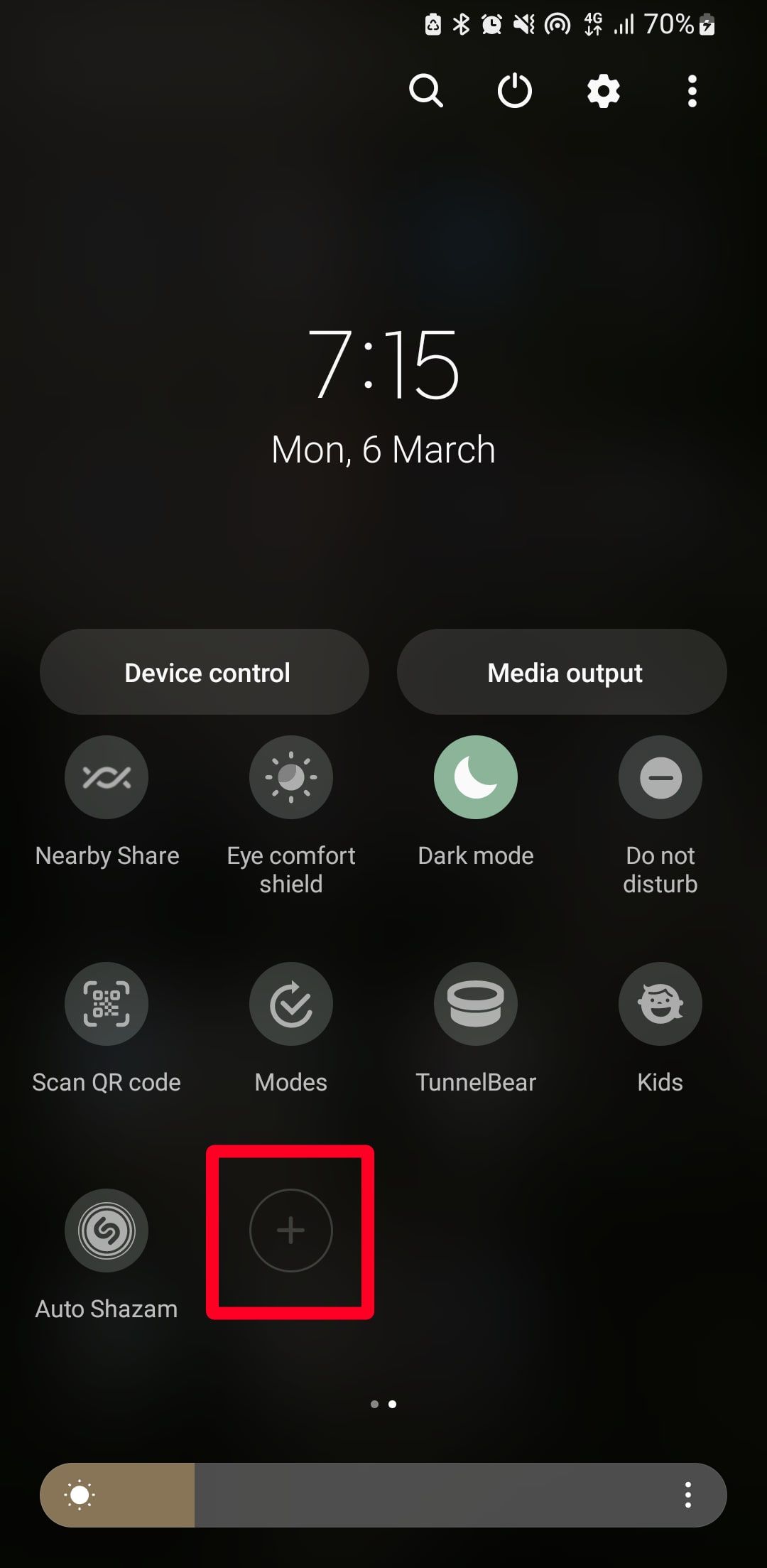The width and height of the screenshot is (767, 1568).
Task: Turn off Dark mode
Action: click(x=475, y=777)
